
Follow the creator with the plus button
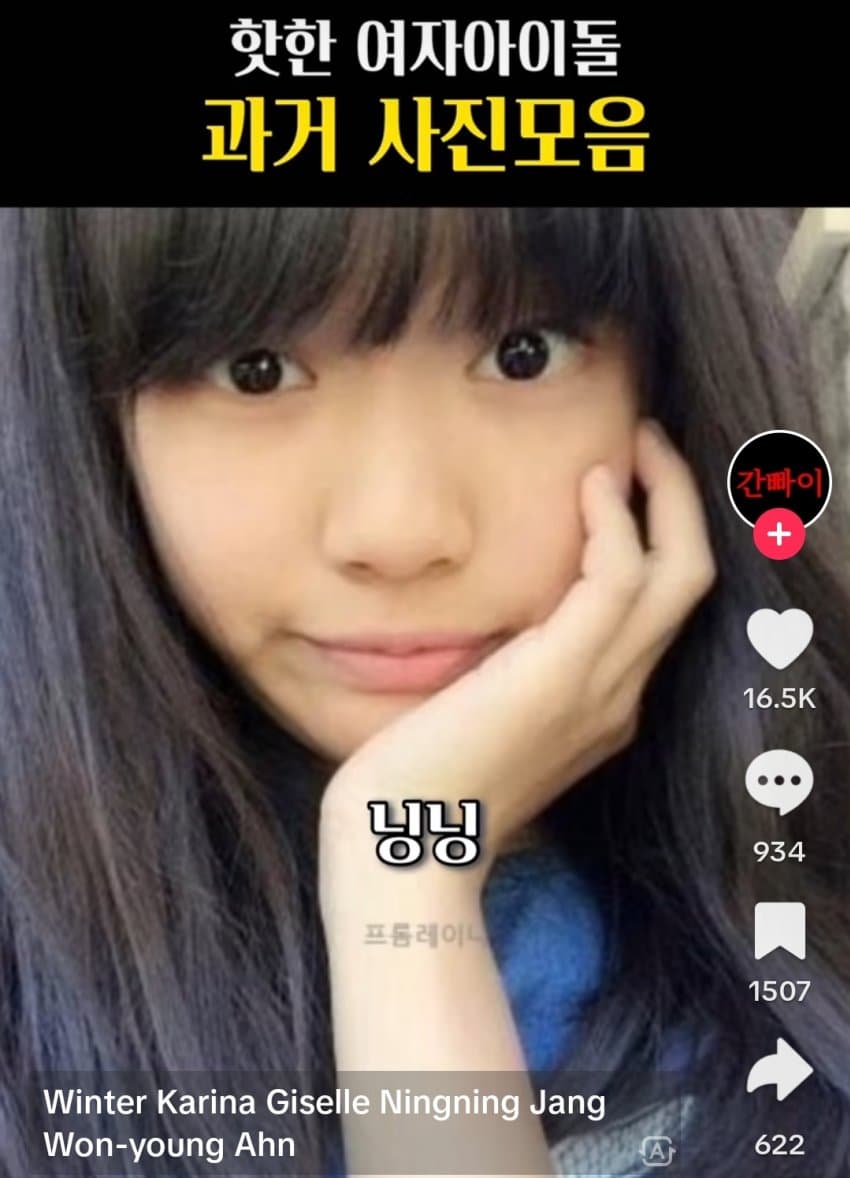(x=779, y=535)
